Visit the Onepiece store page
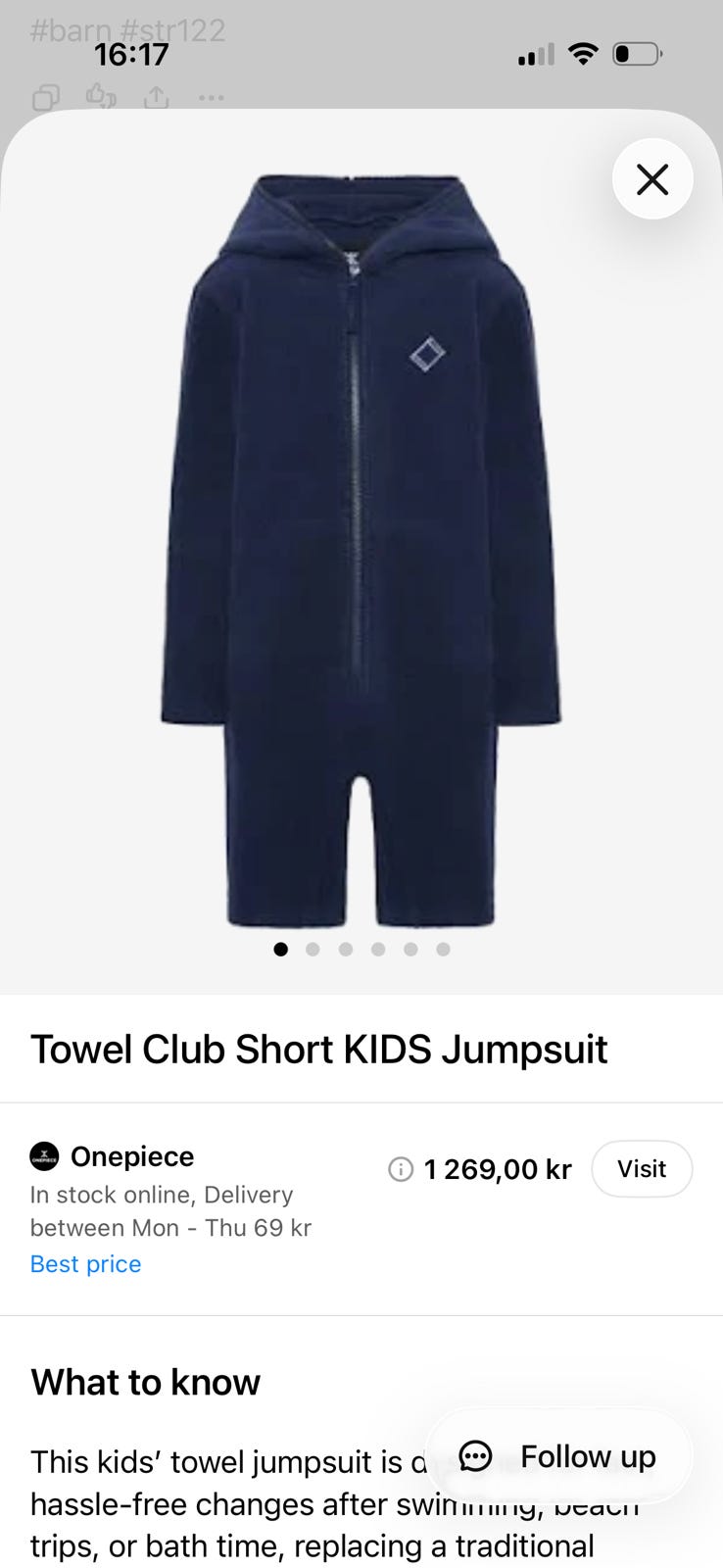Screen dimensions: 723x1568 [642, 1168]
